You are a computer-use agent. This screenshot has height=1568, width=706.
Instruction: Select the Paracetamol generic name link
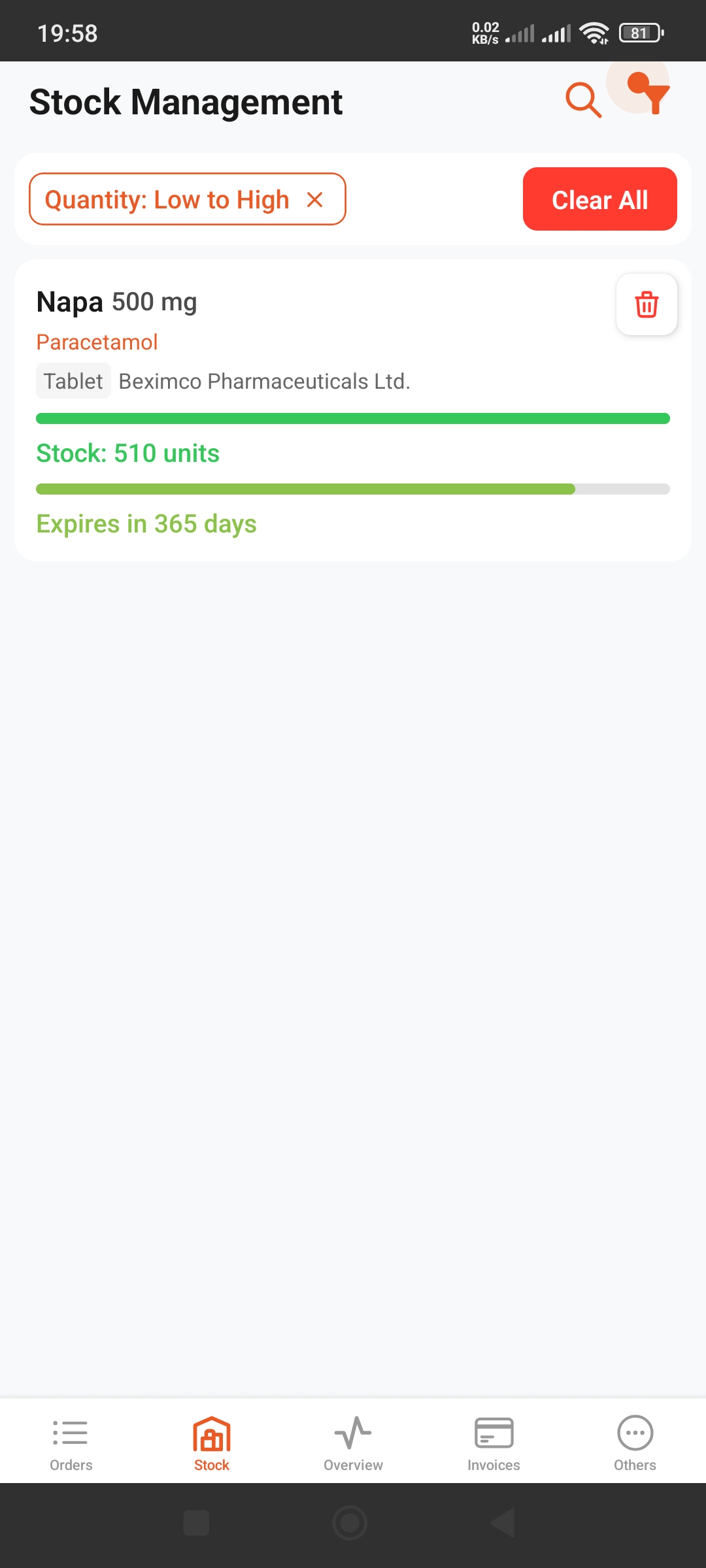click(96, 342)
